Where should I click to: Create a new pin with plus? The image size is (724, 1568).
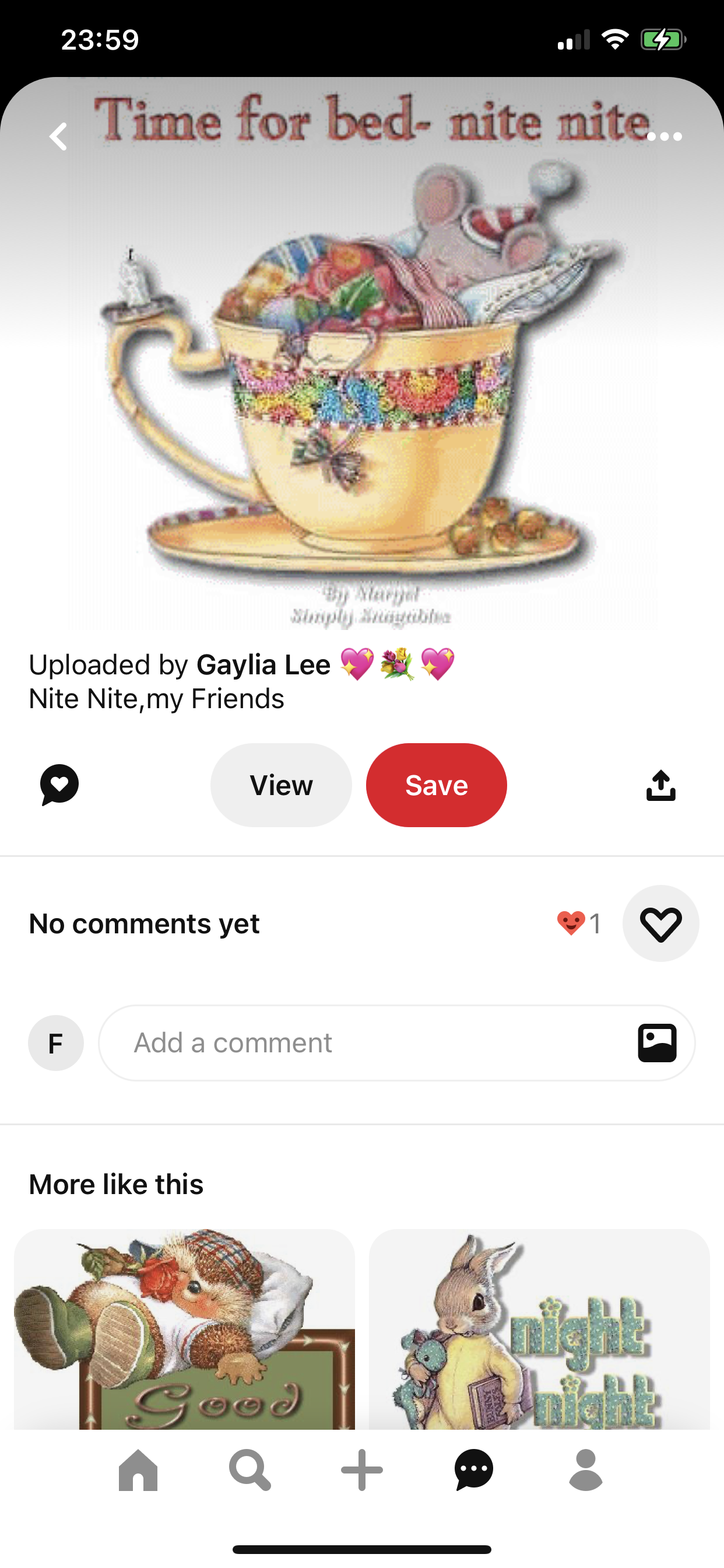tap(362, 1470)
